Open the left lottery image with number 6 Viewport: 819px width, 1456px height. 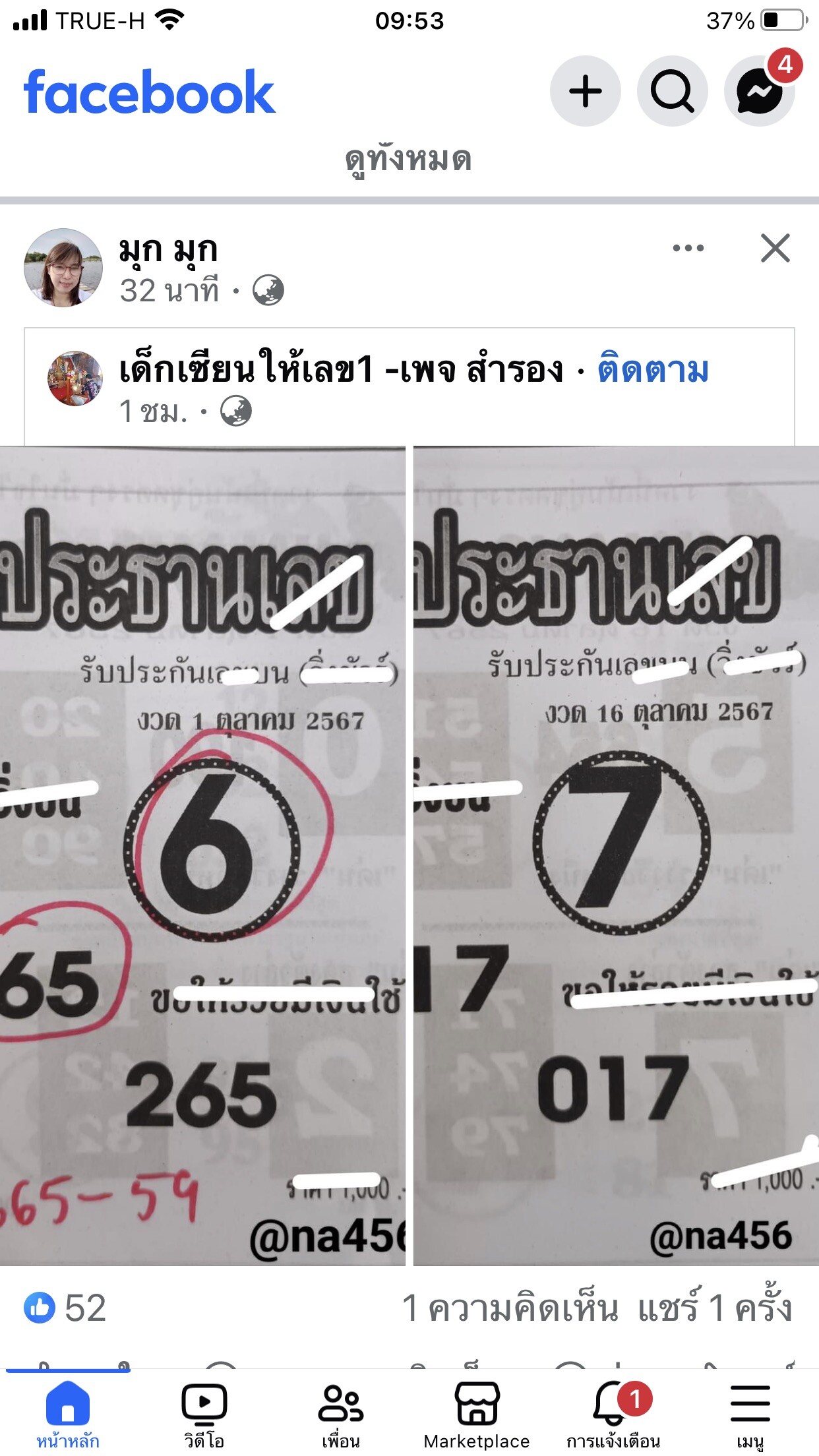[x=202, y=856]
